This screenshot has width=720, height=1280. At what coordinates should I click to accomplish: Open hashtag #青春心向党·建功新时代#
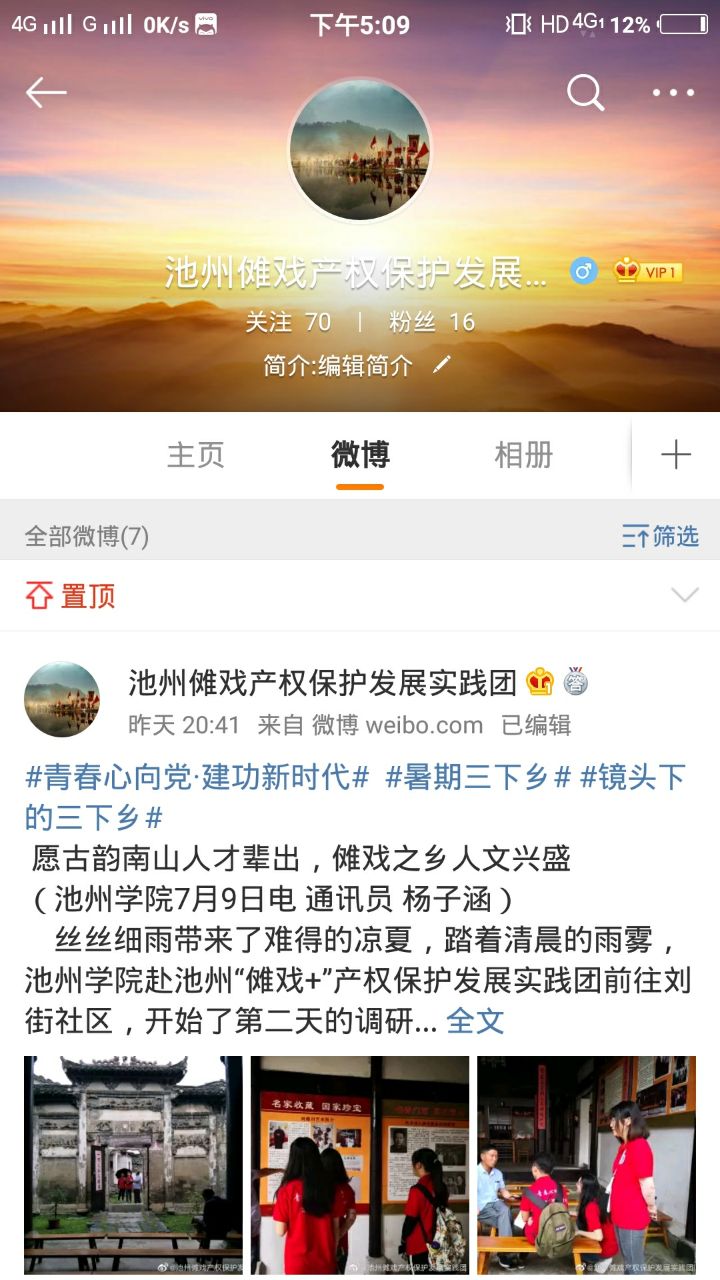(x=198, y=777)
